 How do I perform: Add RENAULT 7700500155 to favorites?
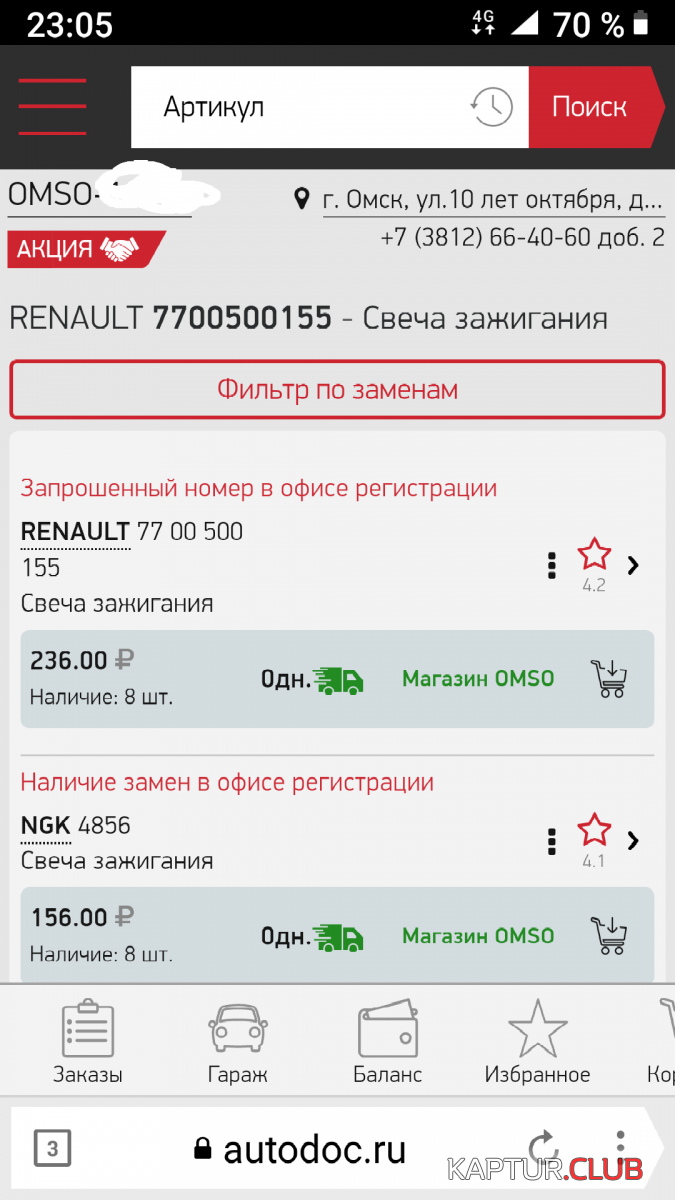(594, 555)
